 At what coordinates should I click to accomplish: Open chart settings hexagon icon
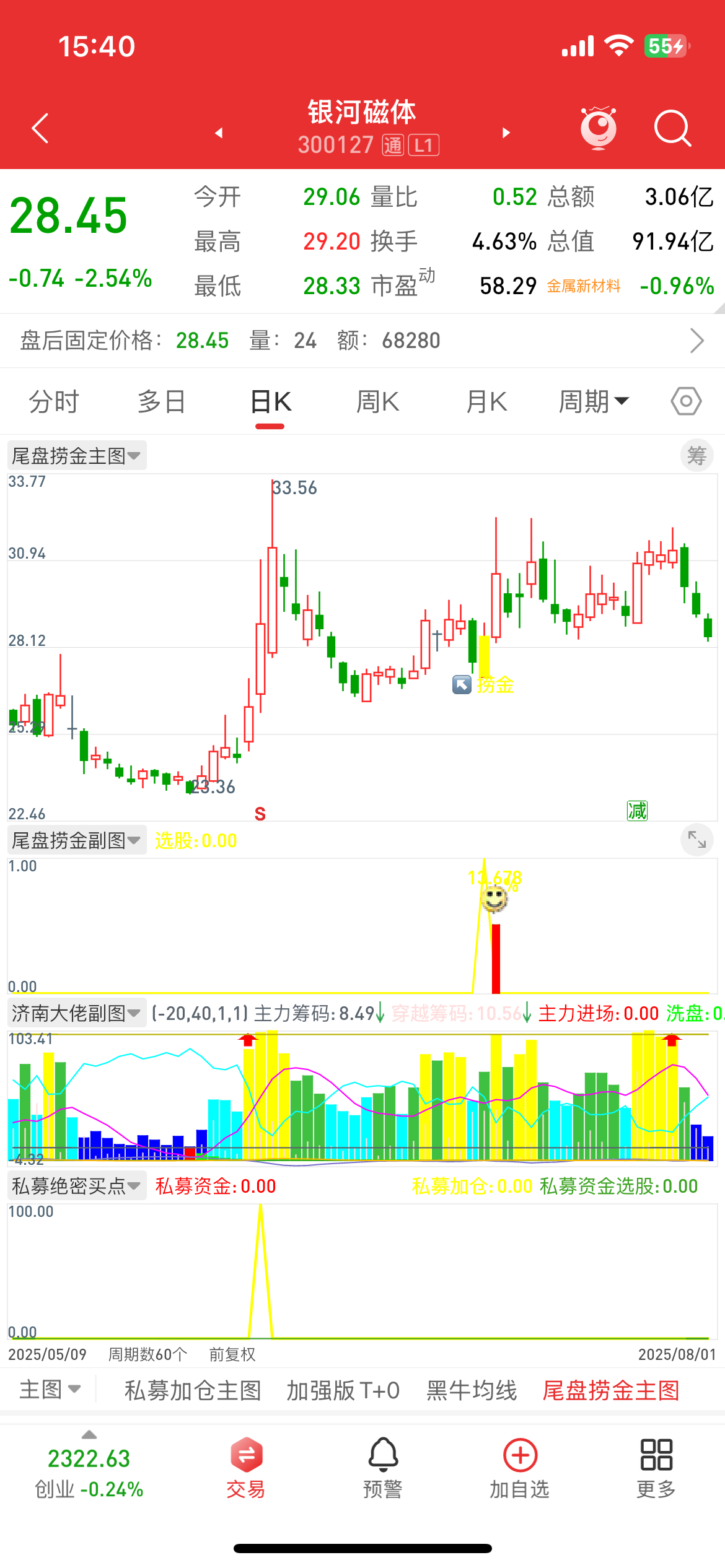686,402
